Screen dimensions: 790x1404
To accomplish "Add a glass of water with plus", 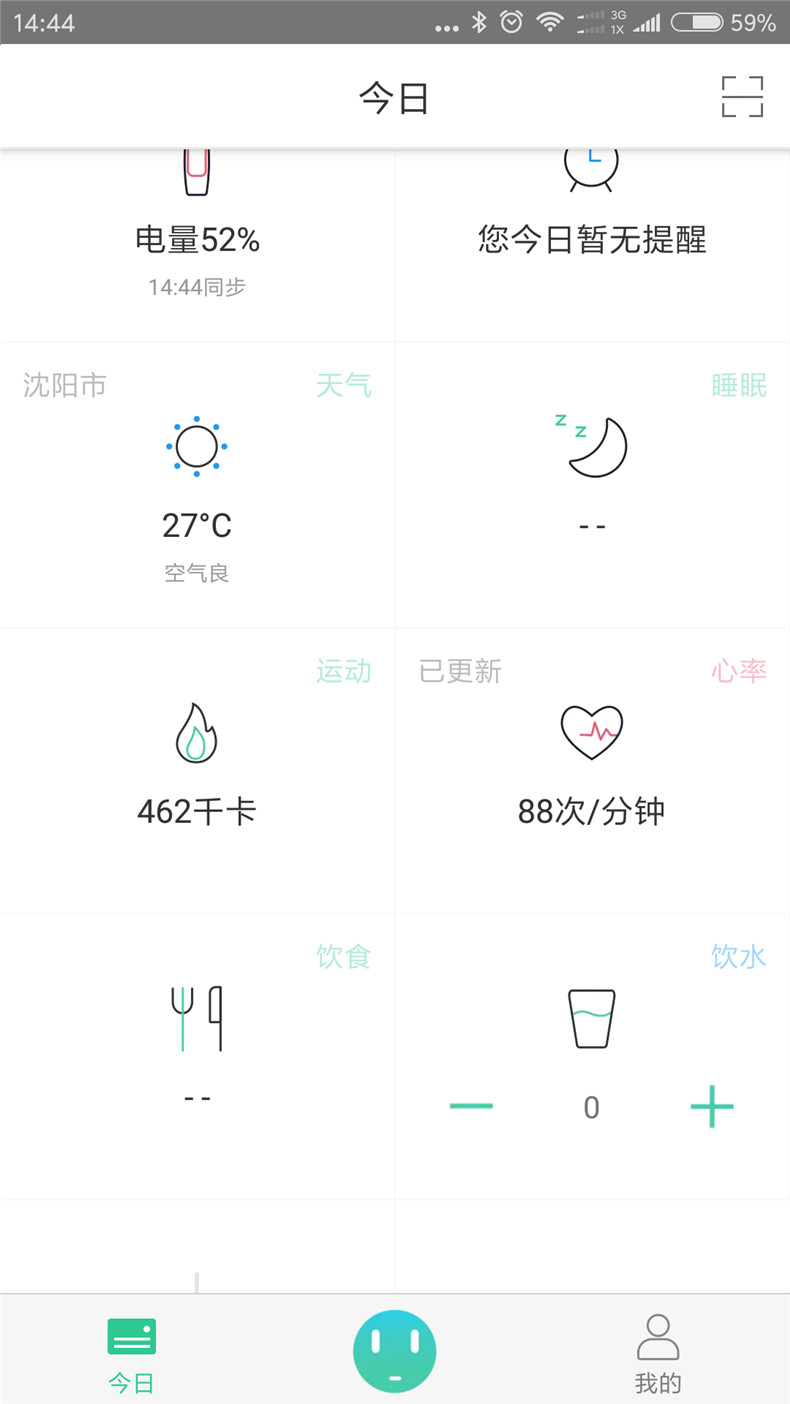I will pos(712,1106).
